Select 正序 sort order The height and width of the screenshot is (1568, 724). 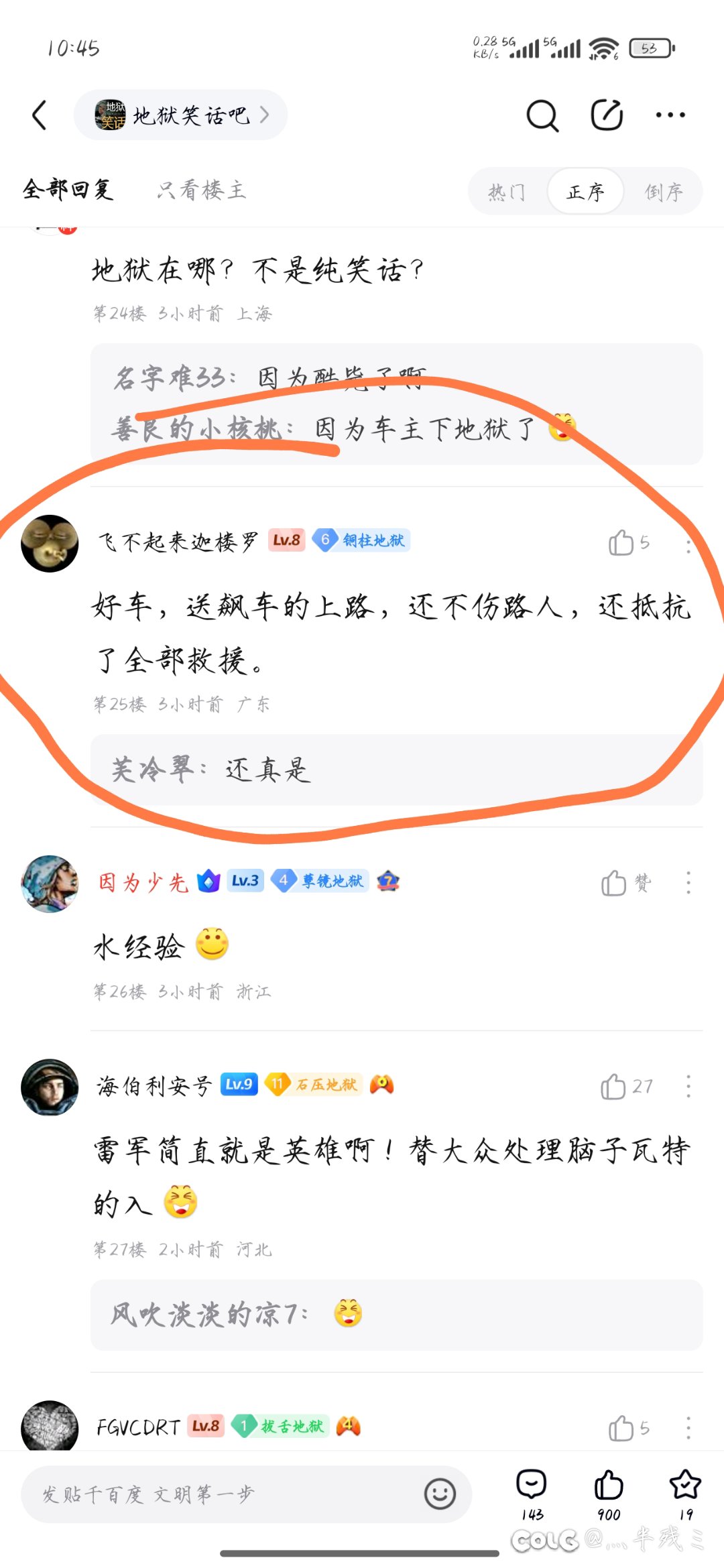point(585,192)
